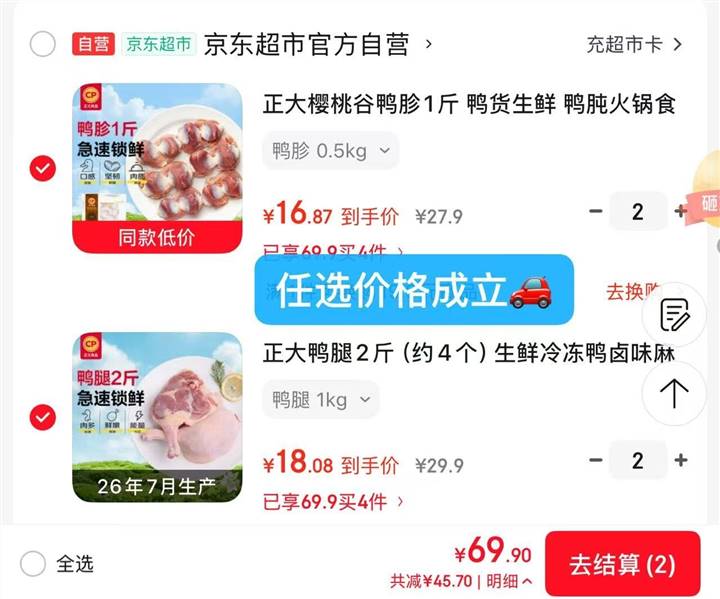Decrease the 鸭胗 quantity by one
This screenshot has width=720, height=599.
pos(596,211)
